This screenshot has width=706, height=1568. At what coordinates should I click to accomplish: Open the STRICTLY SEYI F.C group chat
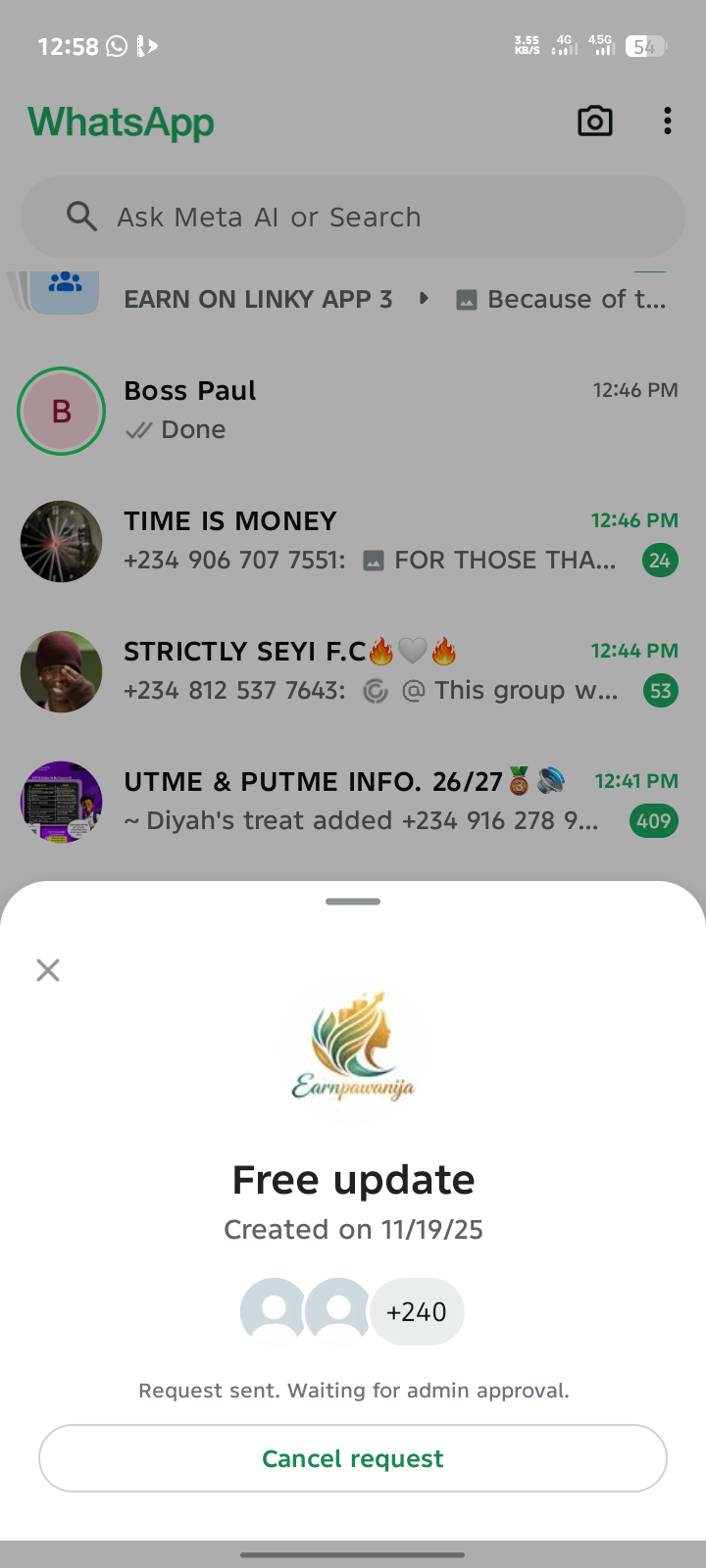(x=392, y=670)
